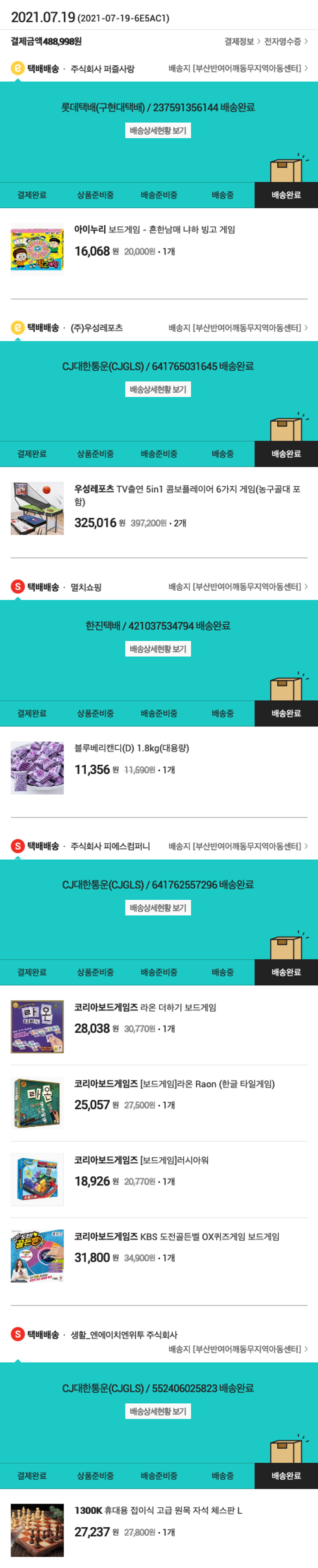Open 1300K 원목 자석 체스판 product

[x=158, y=1510]
